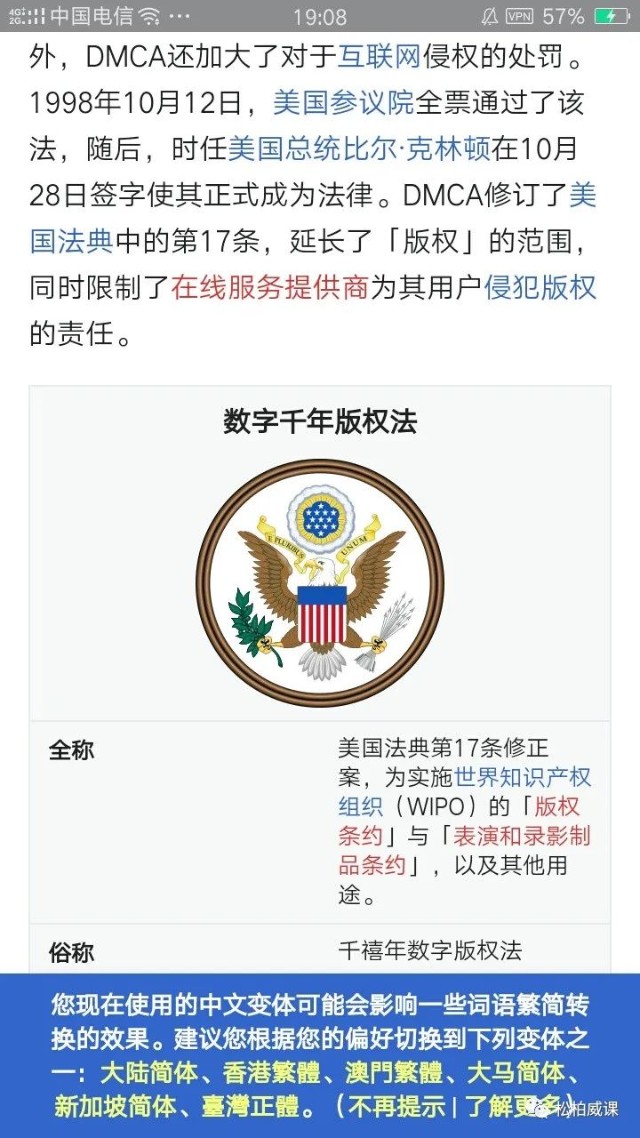The image size is (640, 1138).
Task: Switch variant to 澳門繁體
Action: click(393, 1075)
